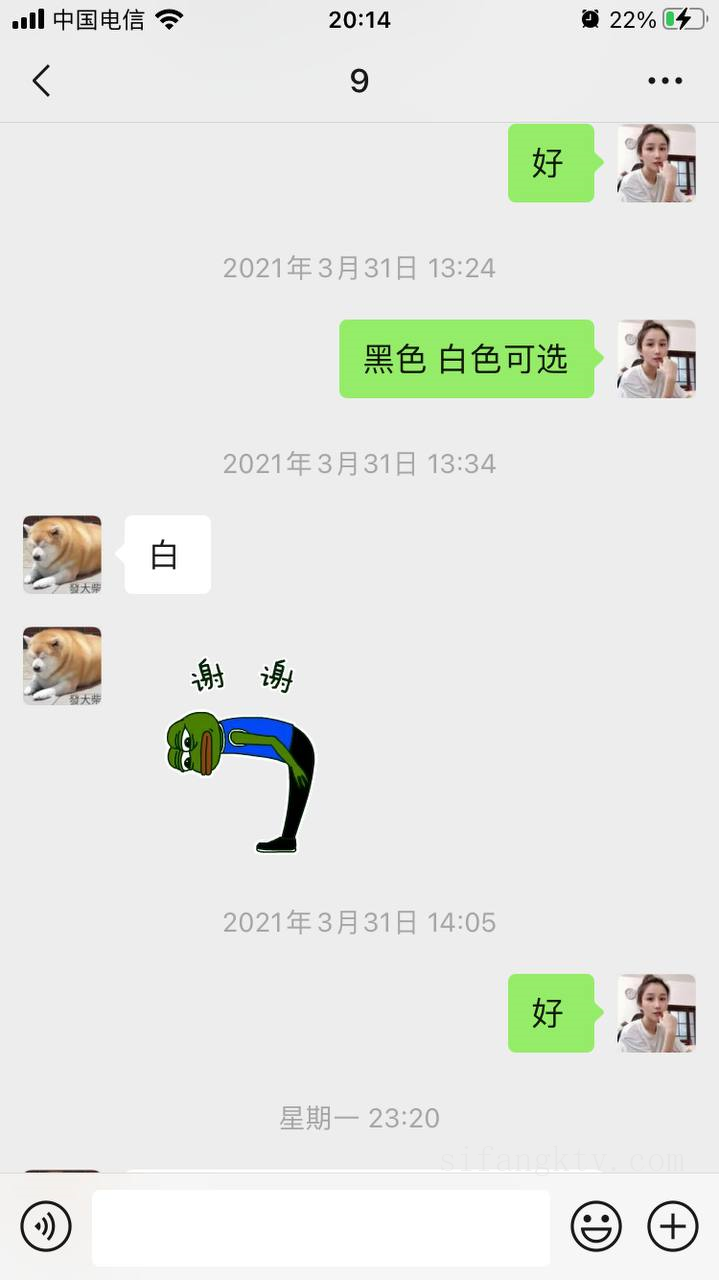Open the chat info overflow menu

[664, 81]
